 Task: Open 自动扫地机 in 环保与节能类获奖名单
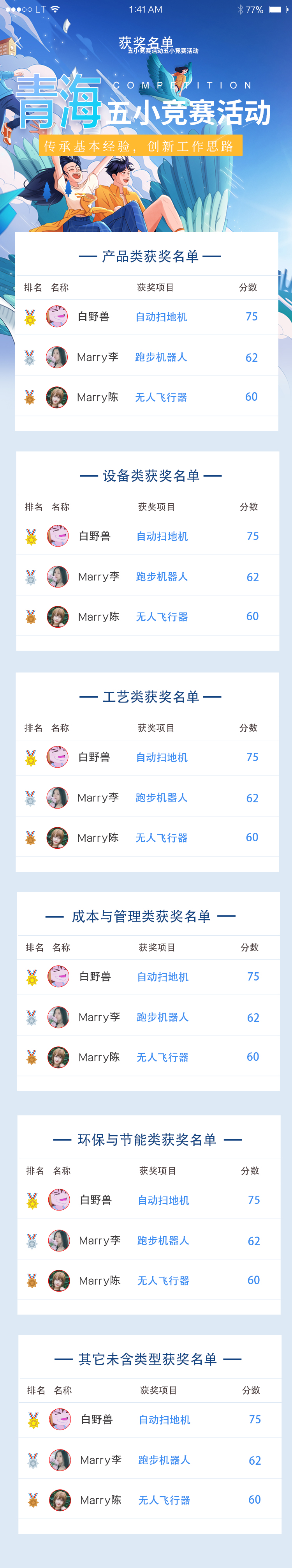[163, 1200]
